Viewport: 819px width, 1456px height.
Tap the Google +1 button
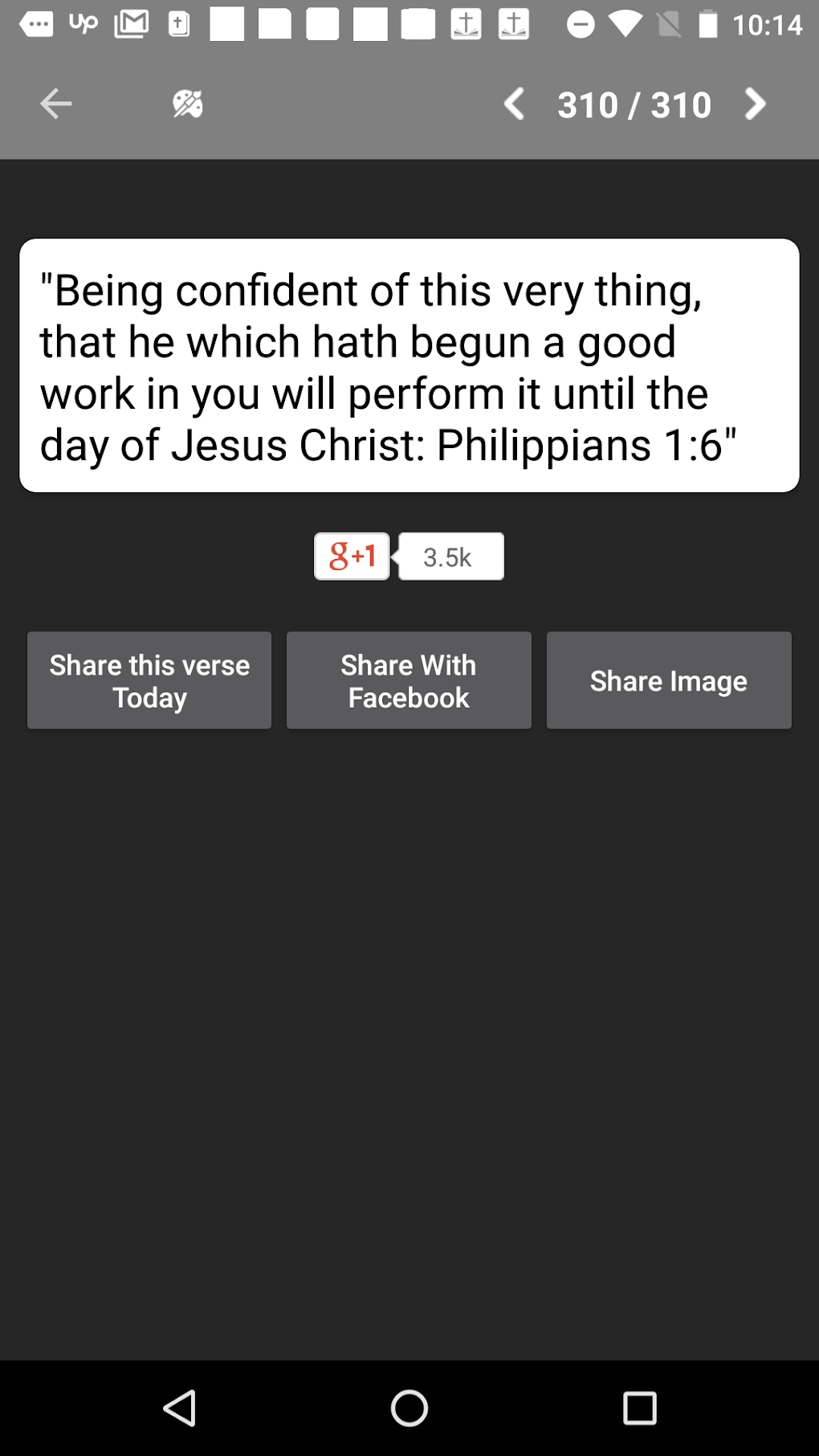352,556
